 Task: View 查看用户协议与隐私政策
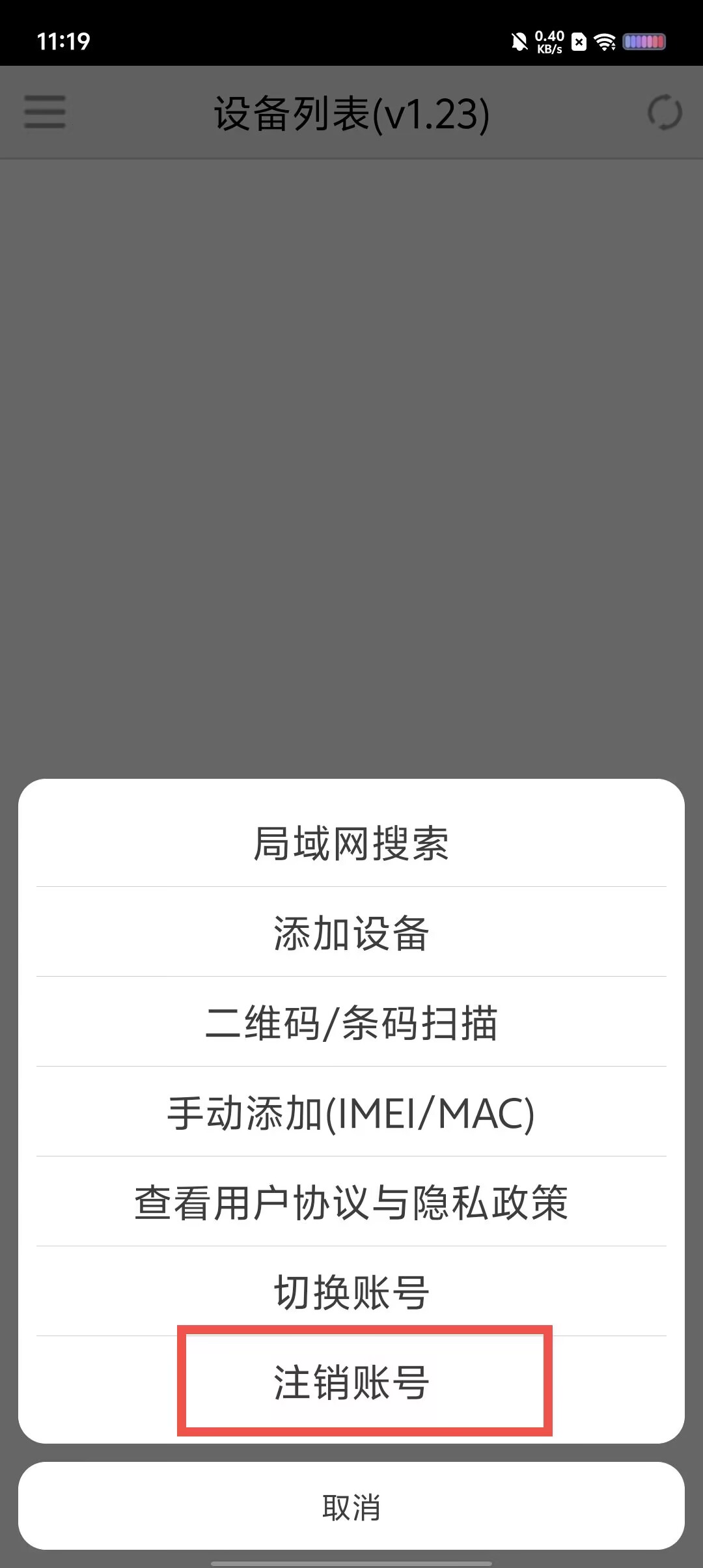pos(351,1202)
